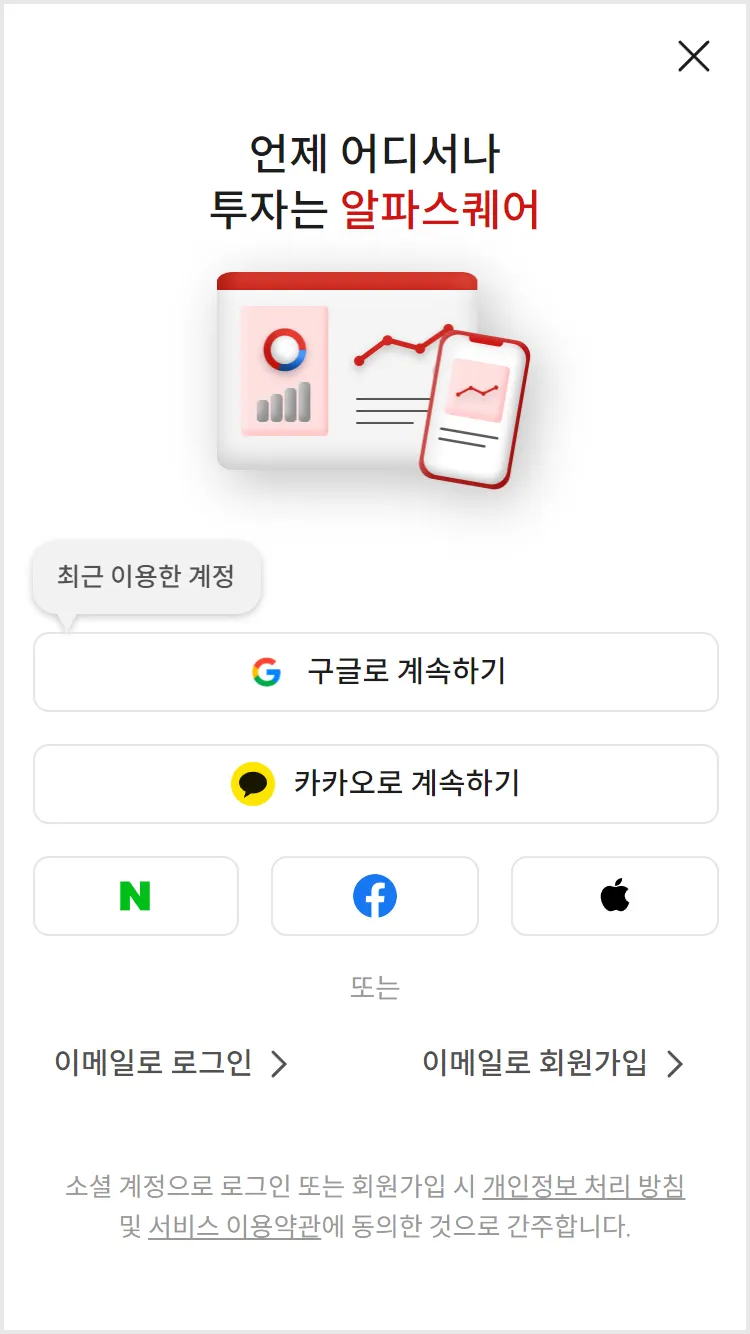Open the 서비스 이용약관 terms link
Screen dimensions: 750x1334
point(234,1226)
